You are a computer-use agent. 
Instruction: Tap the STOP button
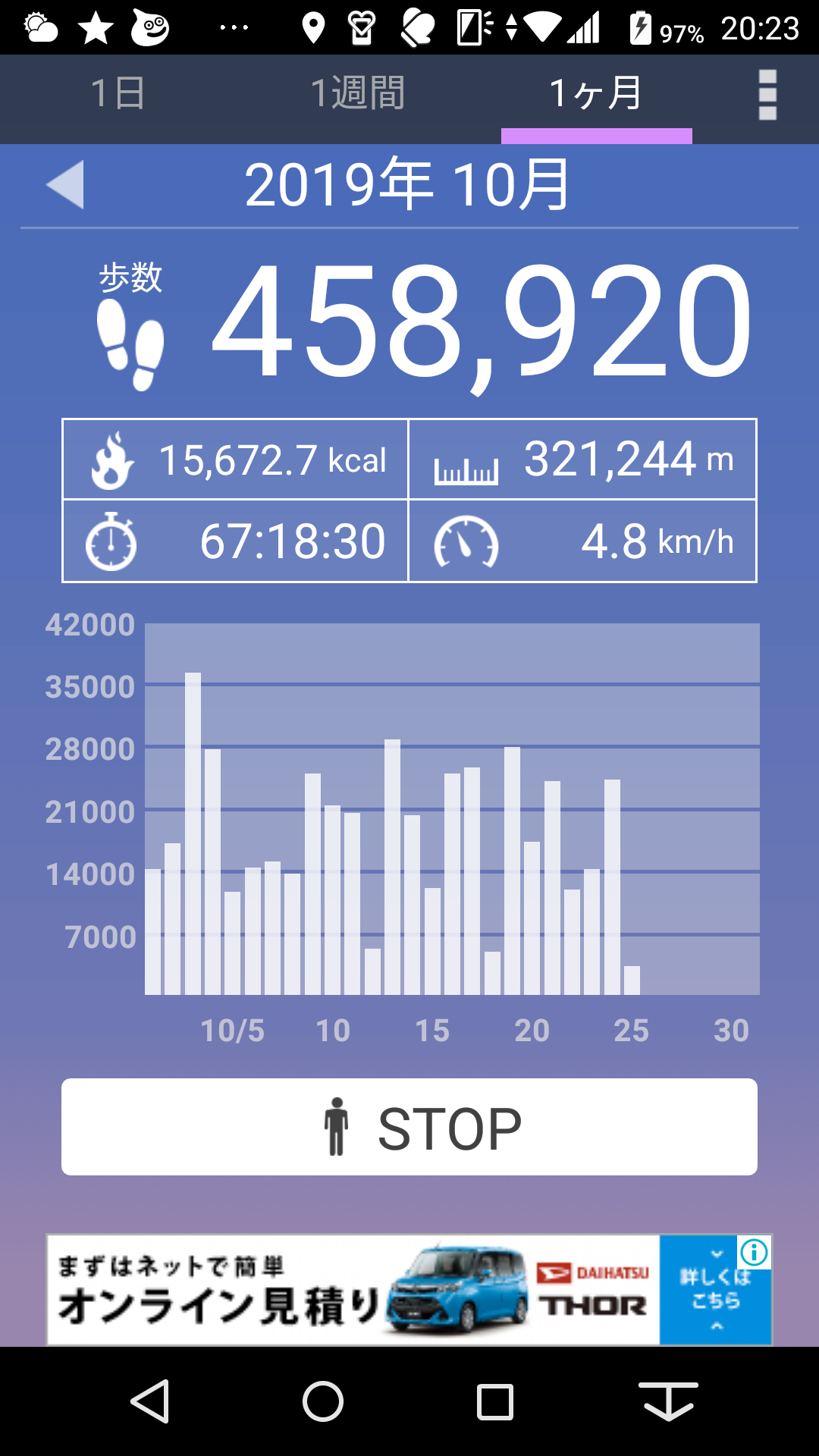[409, 1127]
